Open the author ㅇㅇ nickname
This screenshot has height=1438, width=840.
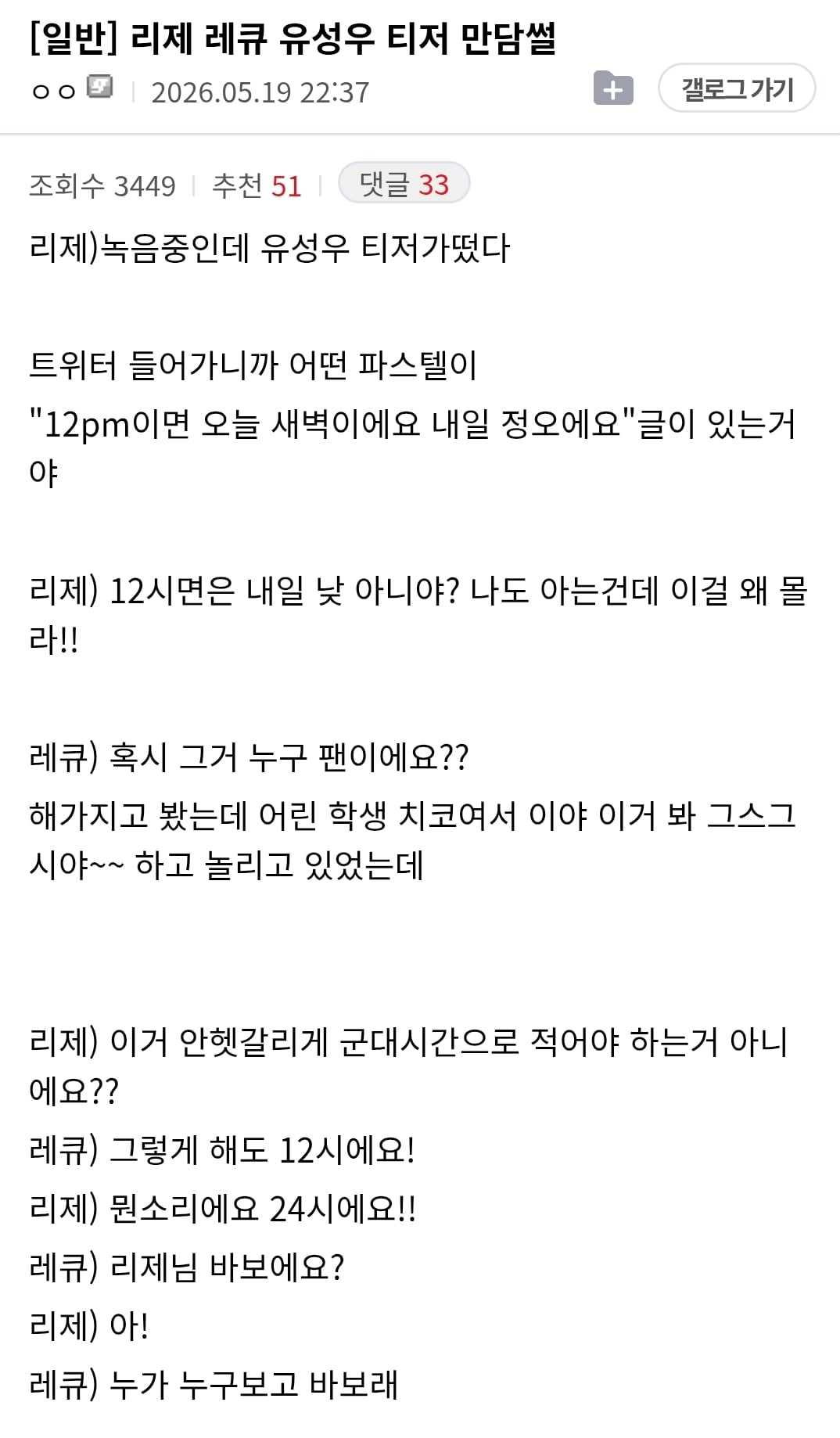pos(53,92)
